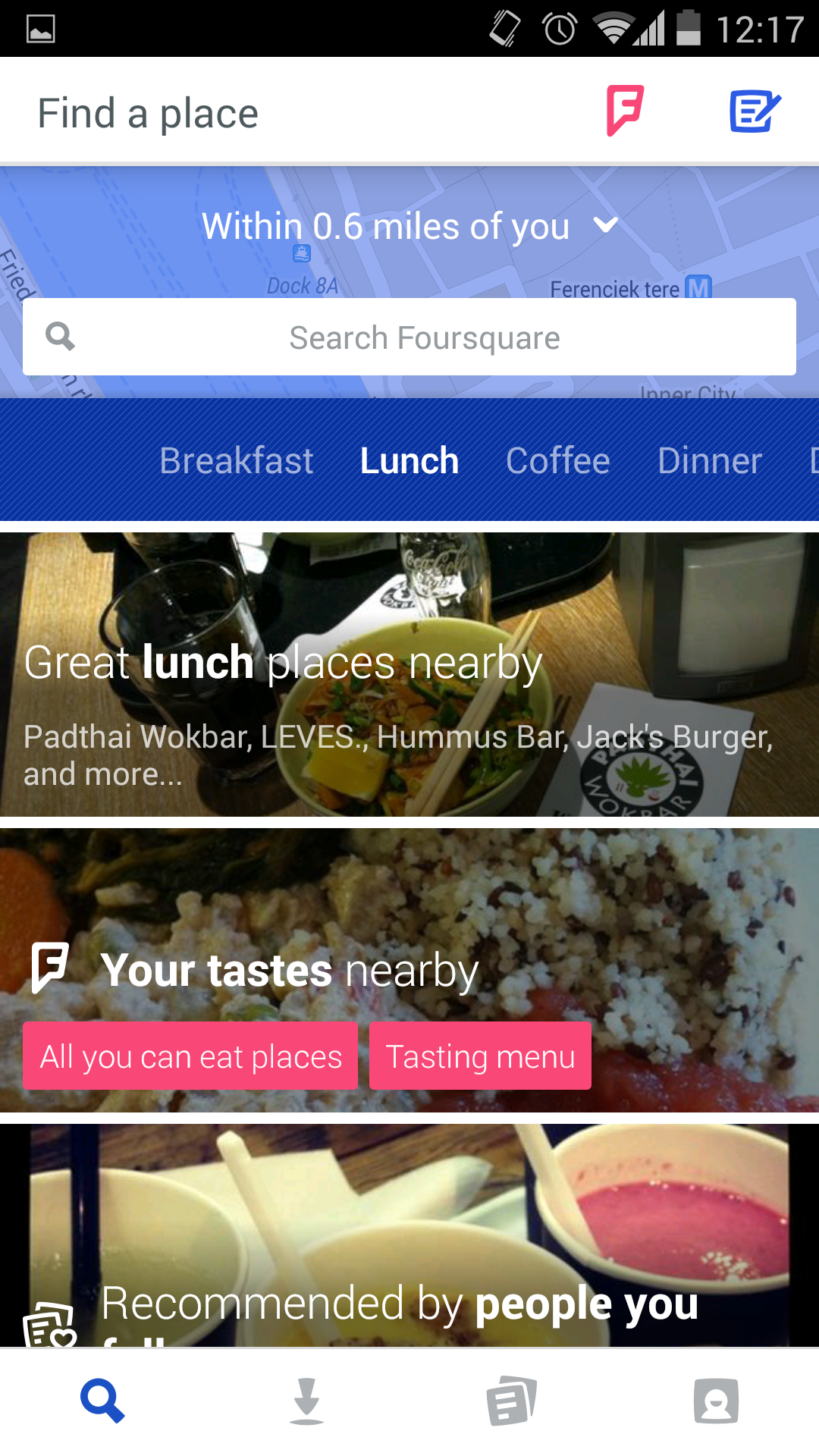Open the profile tab

[716, 1401]
